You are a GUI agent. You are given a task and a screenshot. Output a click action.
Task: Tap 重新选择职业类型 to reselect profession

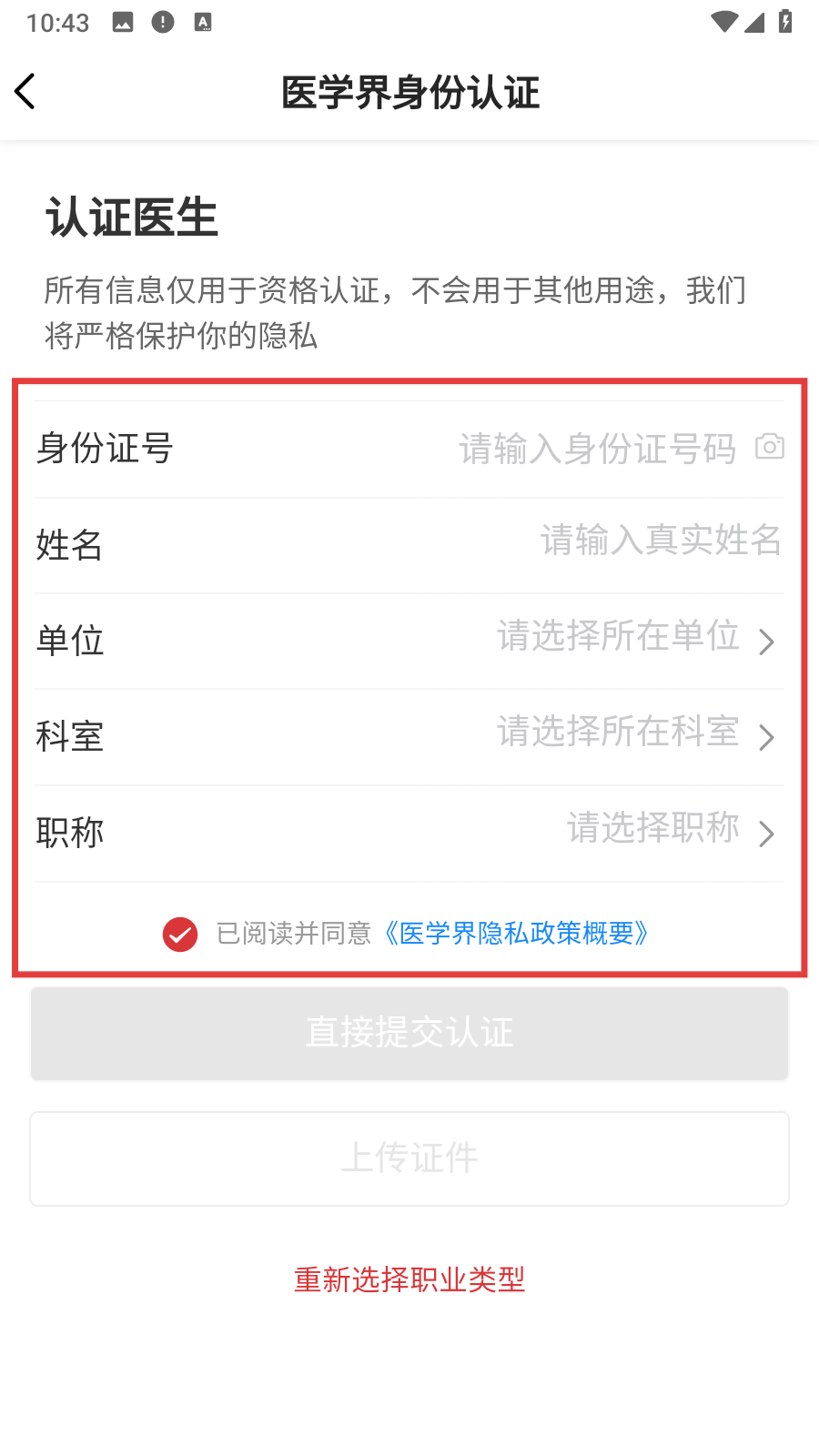(x=409, y=1280)
